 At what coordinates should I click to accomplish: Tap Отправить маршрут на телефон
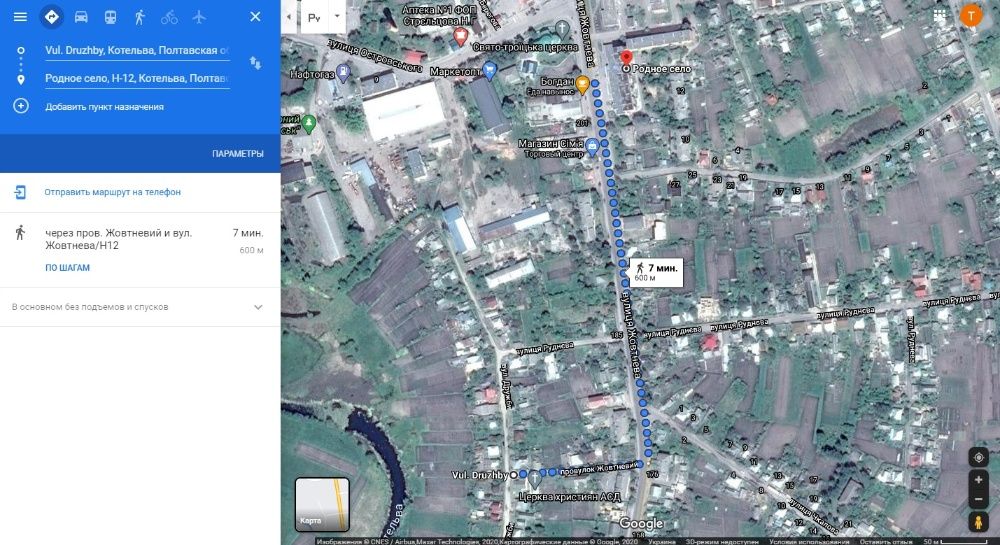[x=112, y=192]
